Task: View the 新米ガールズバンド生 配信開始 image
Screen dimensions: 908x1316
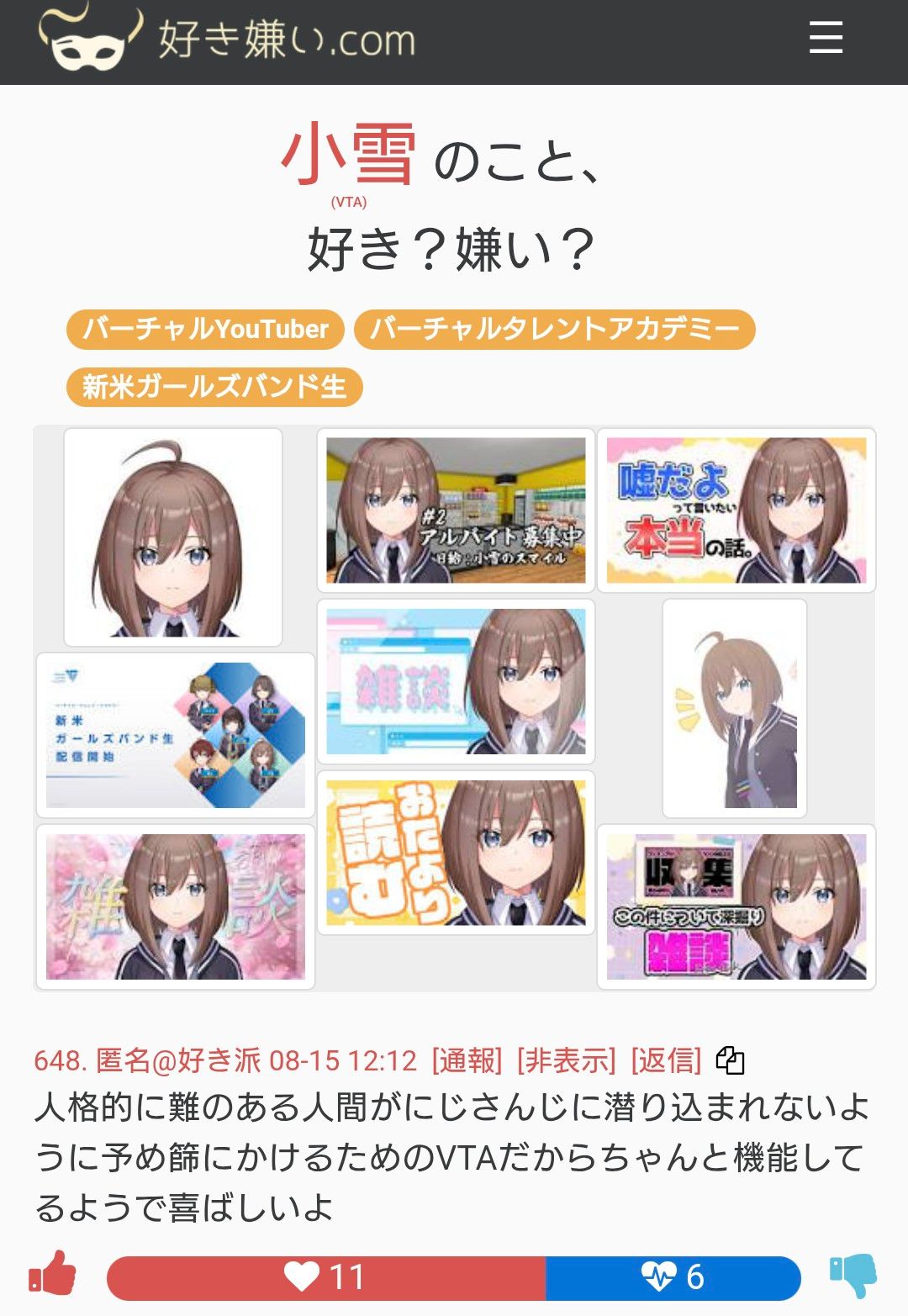Action: click(175, 735)
